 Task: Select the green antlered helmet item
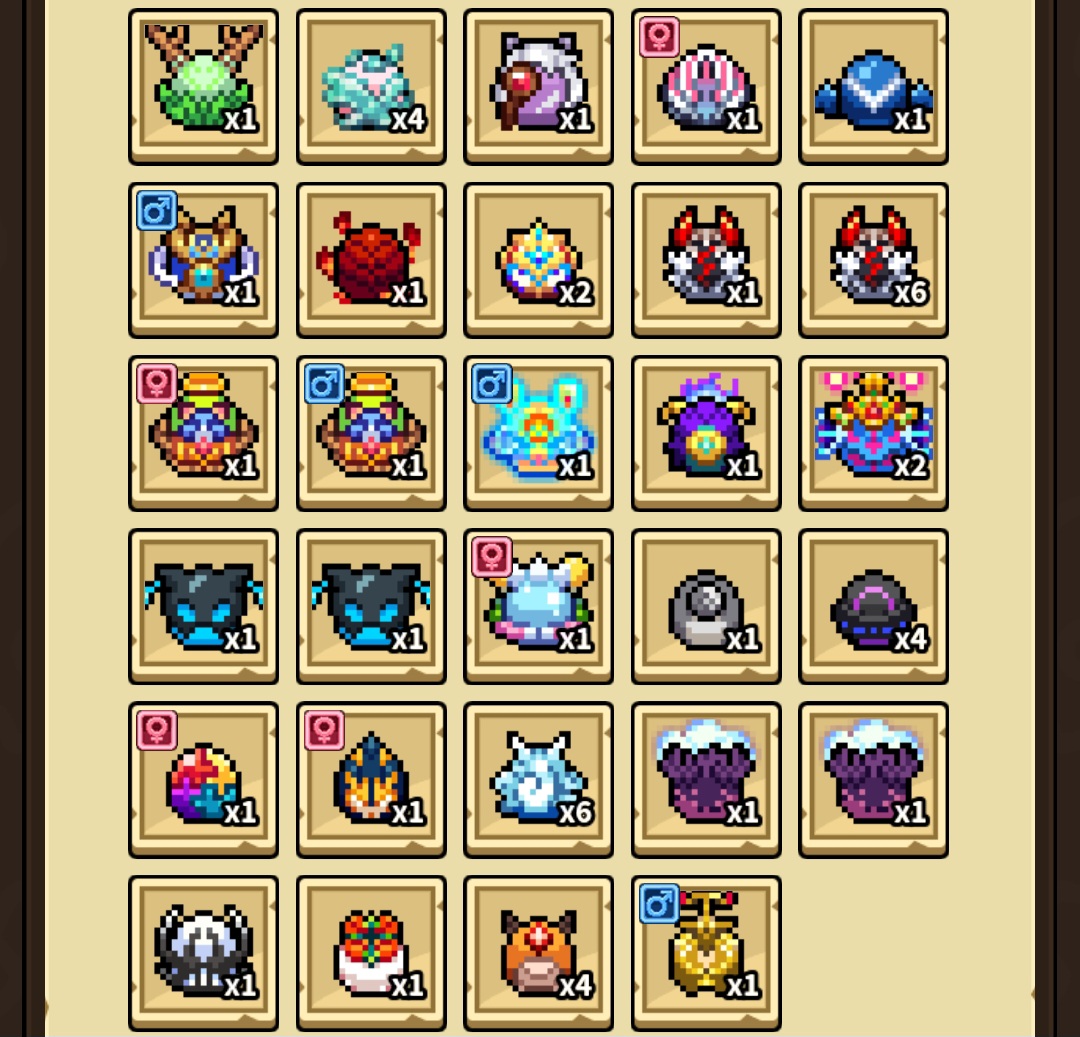203,87
